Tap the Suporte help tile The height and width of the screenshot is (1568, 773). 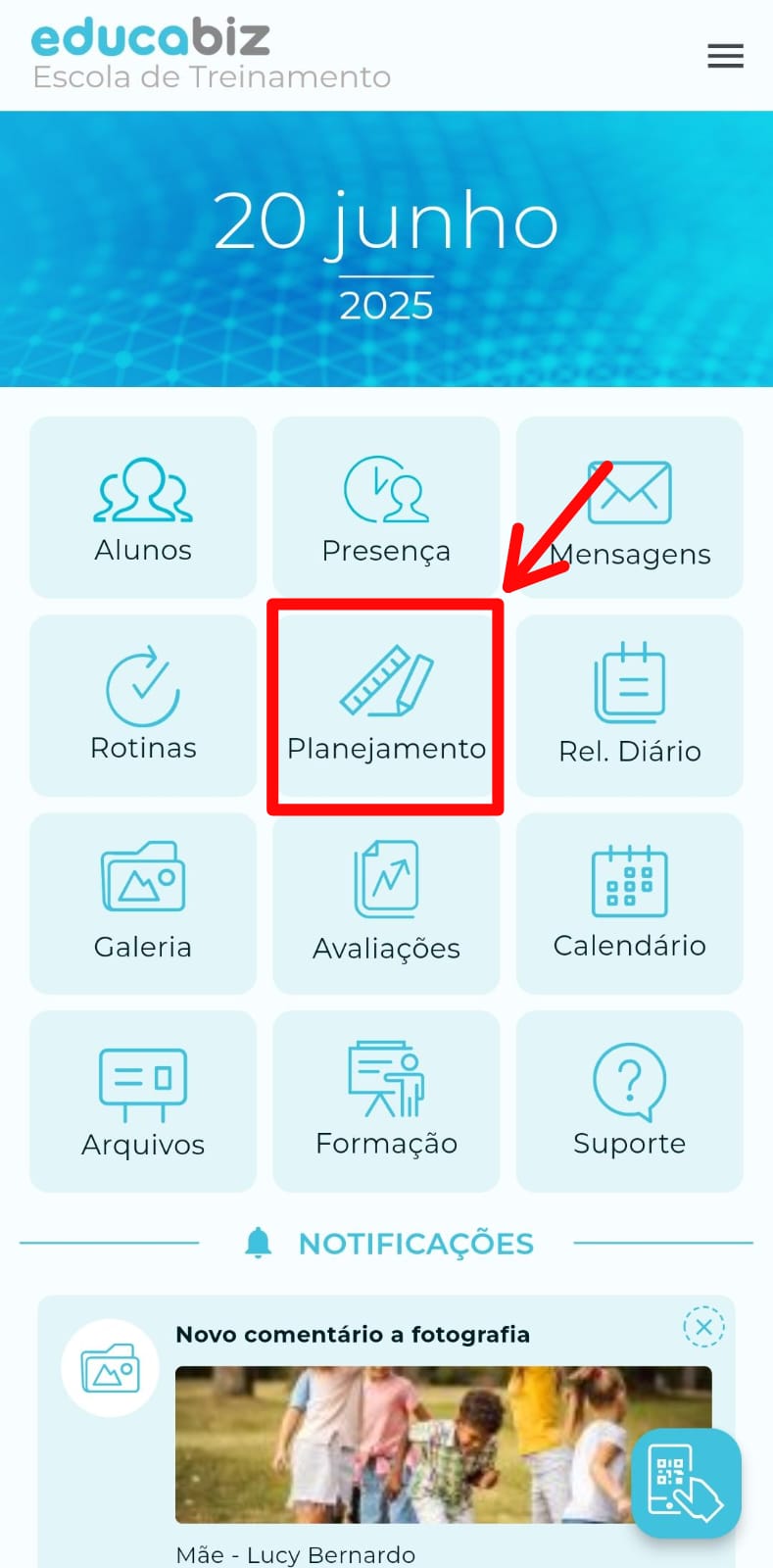[x=629, y=1102]
